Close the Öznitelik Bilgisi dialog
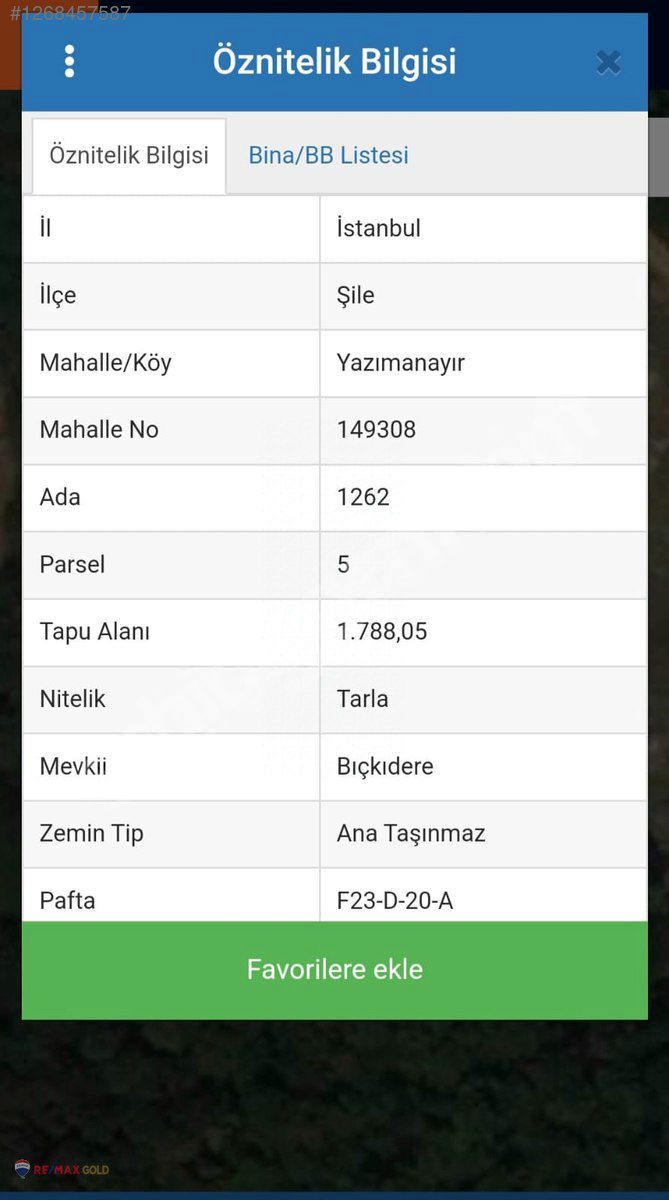Screen dimensions: 669x1200 608,63
